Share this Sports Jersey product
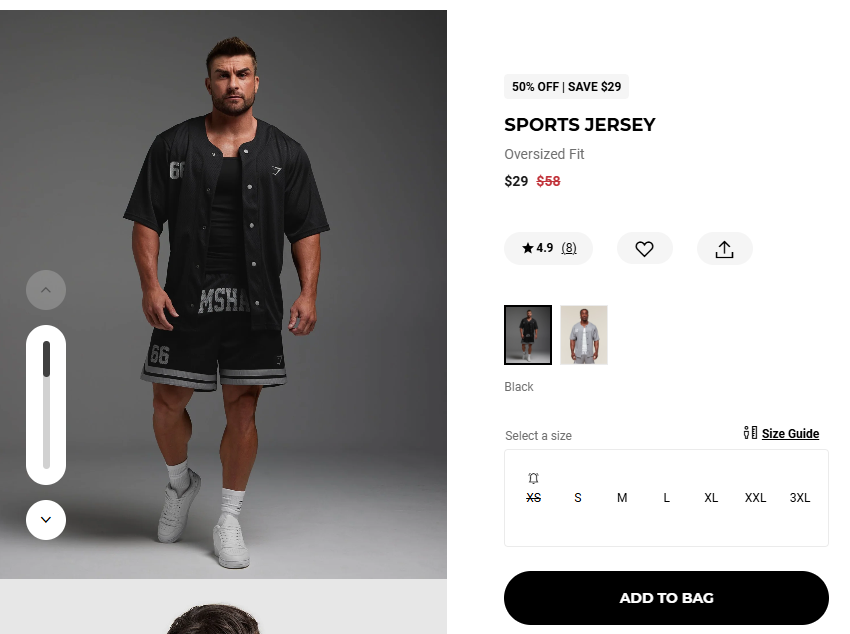Viewport: 850px width, 634px height. (x=724, y=249)
